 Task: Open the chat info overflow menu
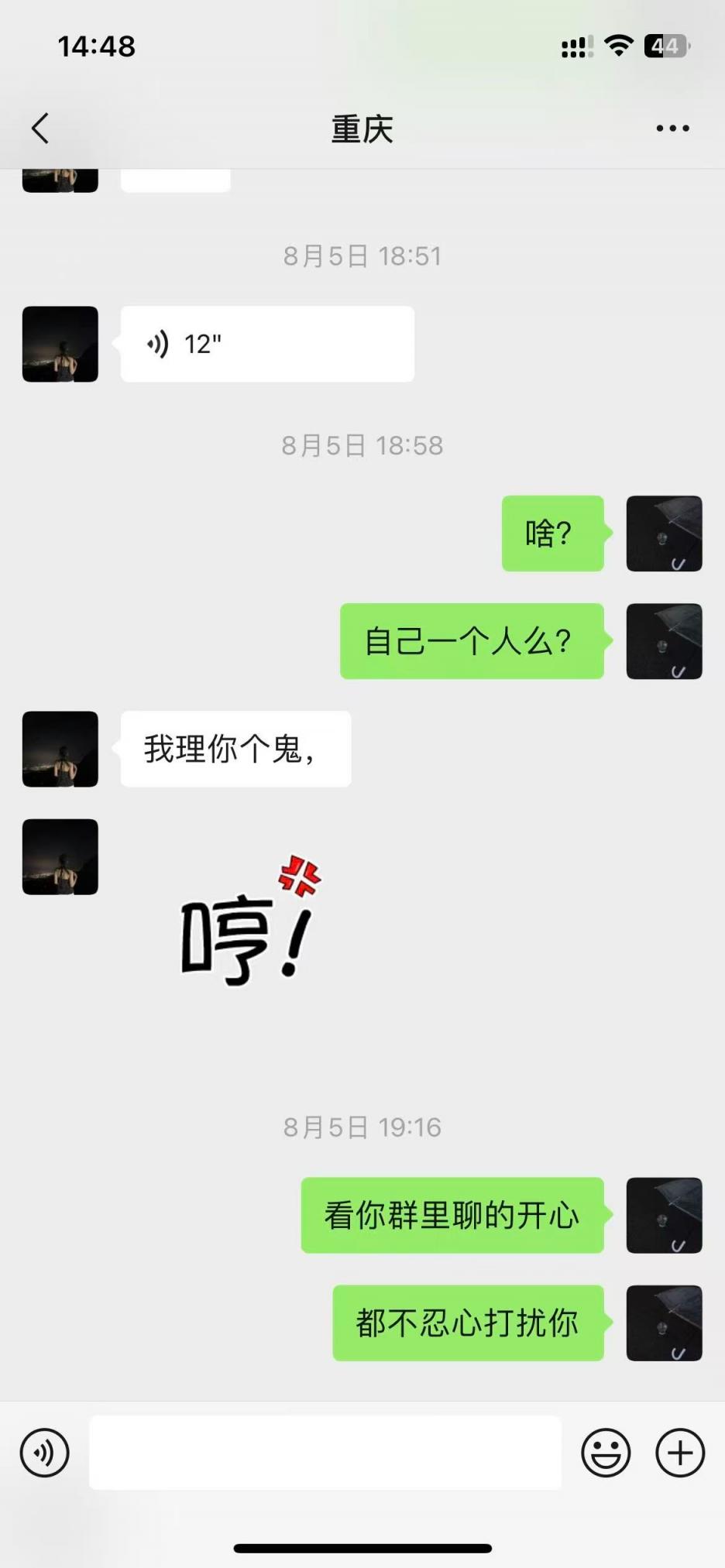(672, 129)
